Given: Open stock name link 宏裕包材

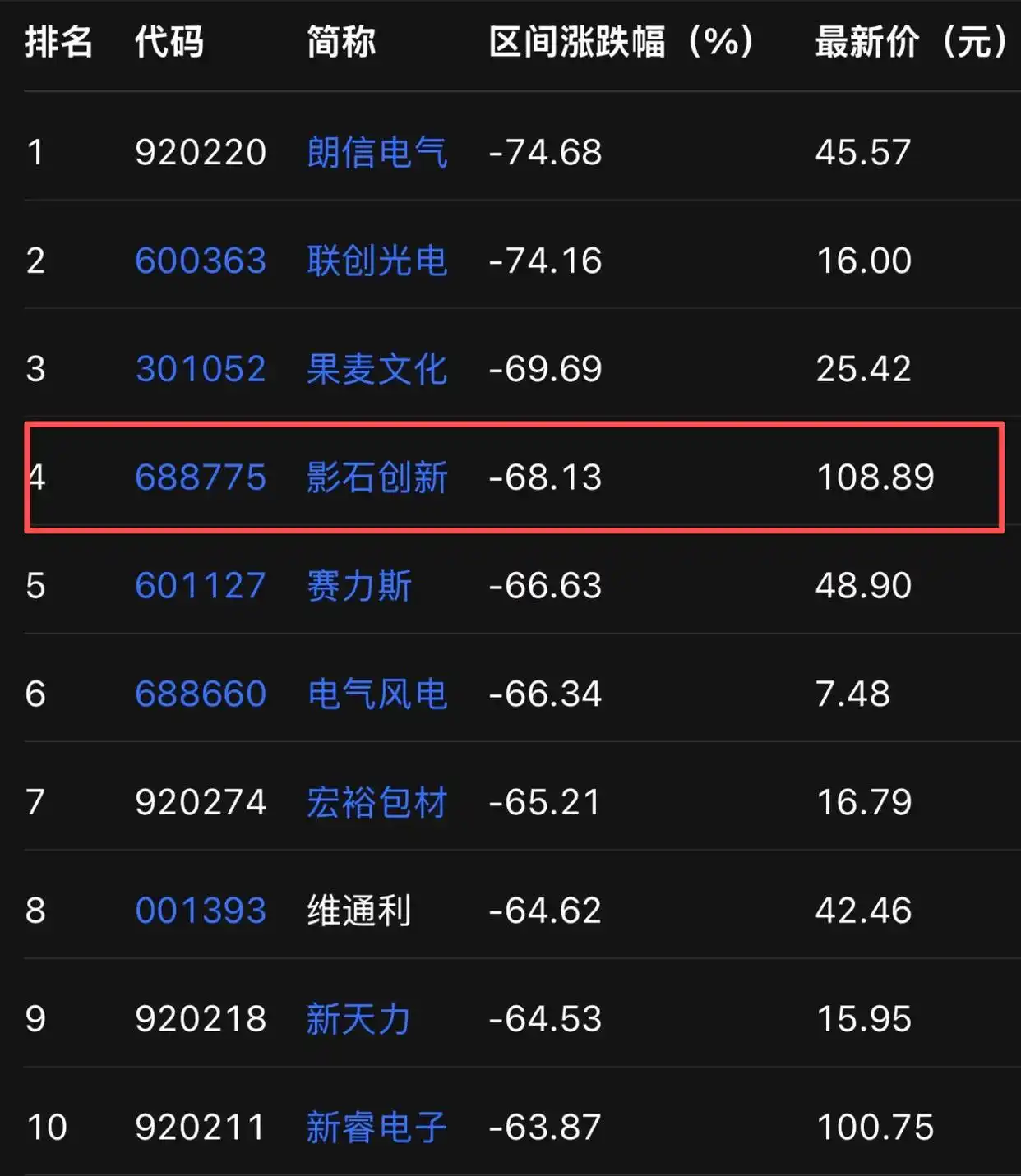Looking at the screenshot, I should click(x=377, y=803).
